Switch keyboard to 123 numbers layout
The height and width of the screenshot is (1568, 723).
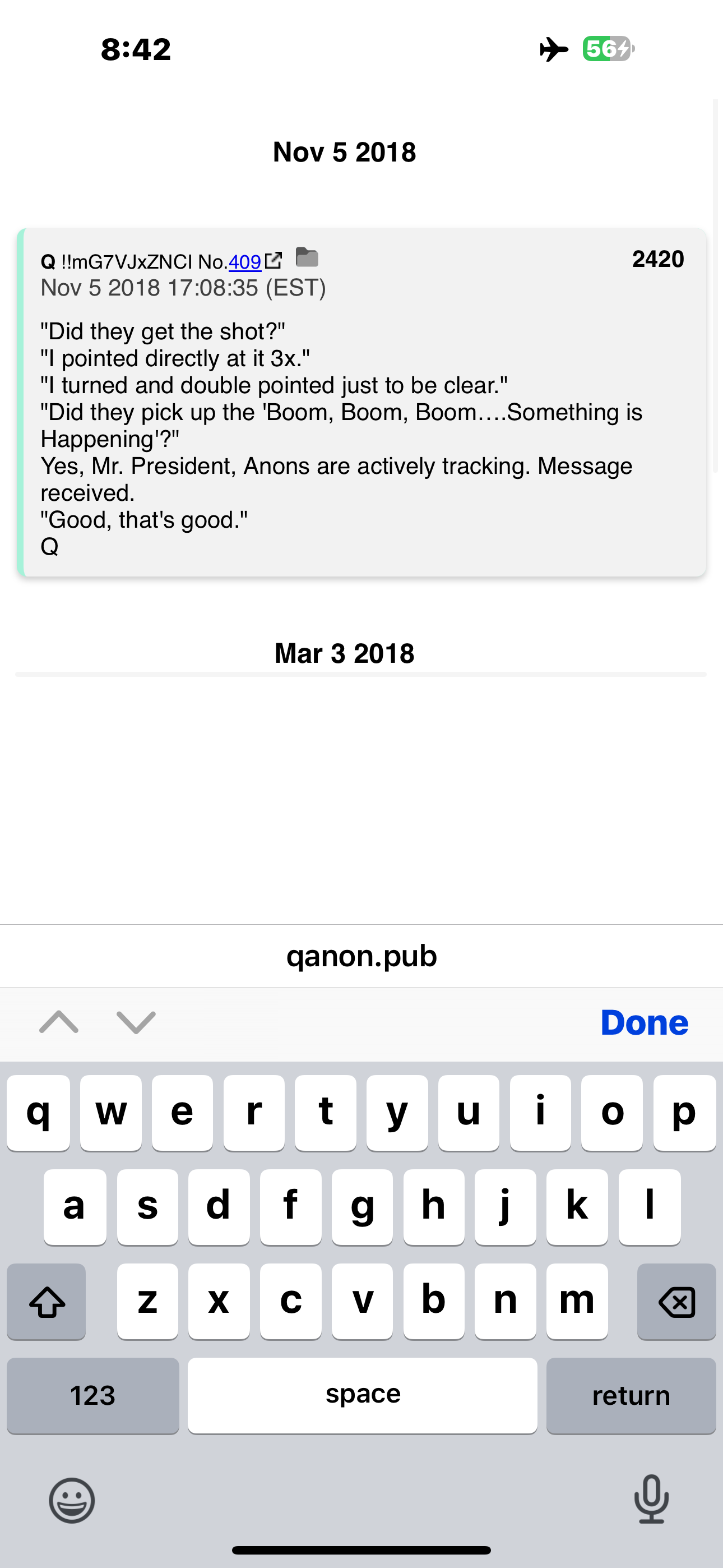click(x=92, y=1395)
